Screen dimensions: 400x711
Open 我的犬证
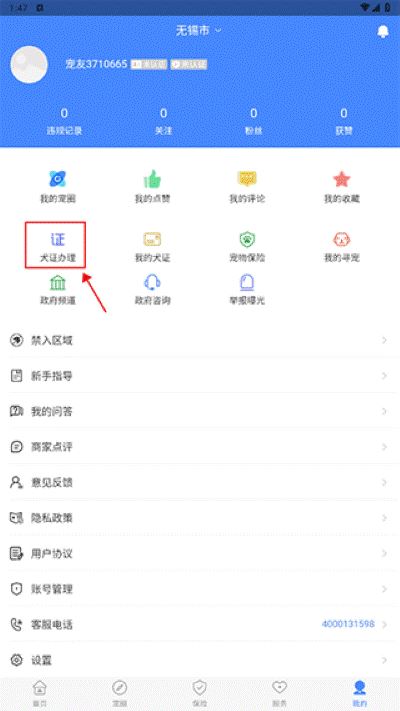(152, 247)
